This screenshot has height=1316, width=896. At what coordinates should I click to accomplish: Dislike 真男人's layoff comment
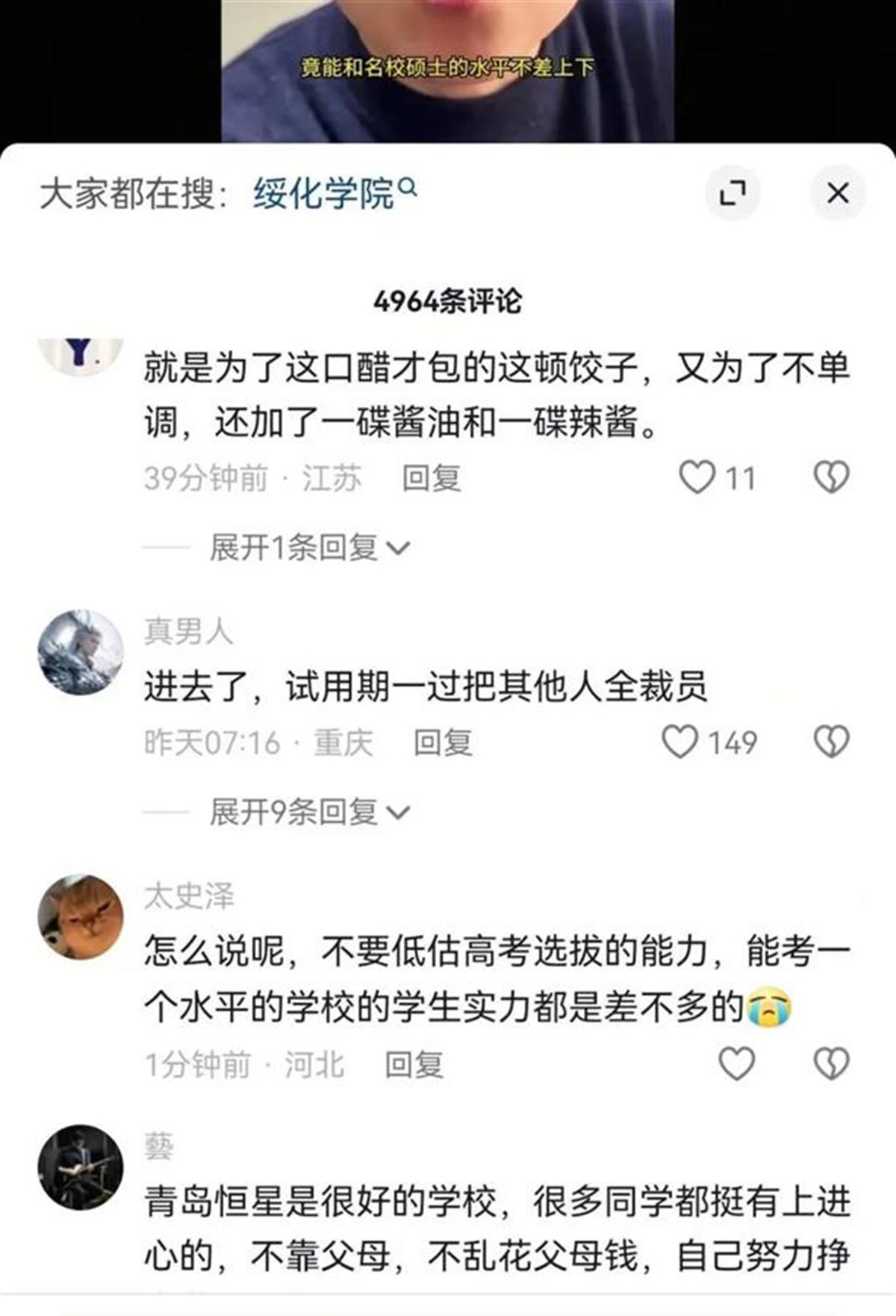pyautogui.click(x=831, y=741)
